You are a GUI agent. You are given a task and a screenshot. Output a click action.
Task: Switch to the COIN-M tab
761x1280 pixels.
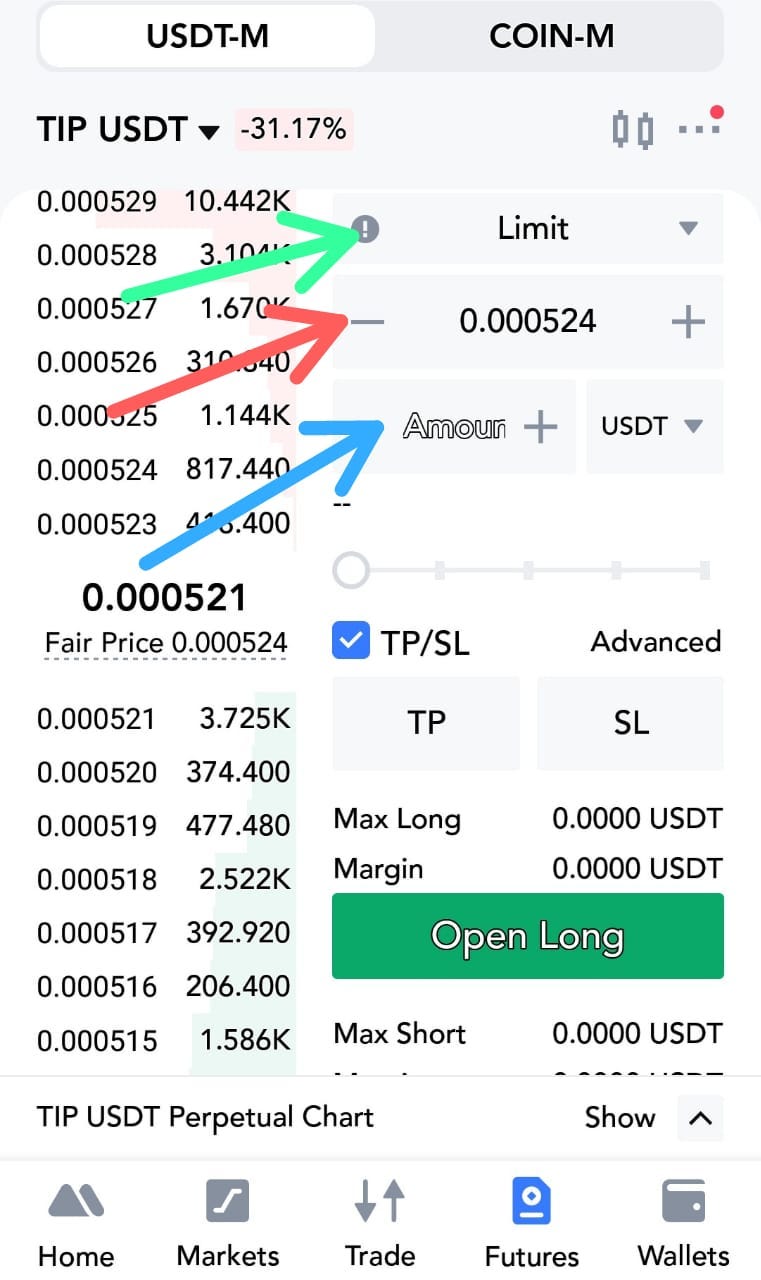(x=551, y=37)
